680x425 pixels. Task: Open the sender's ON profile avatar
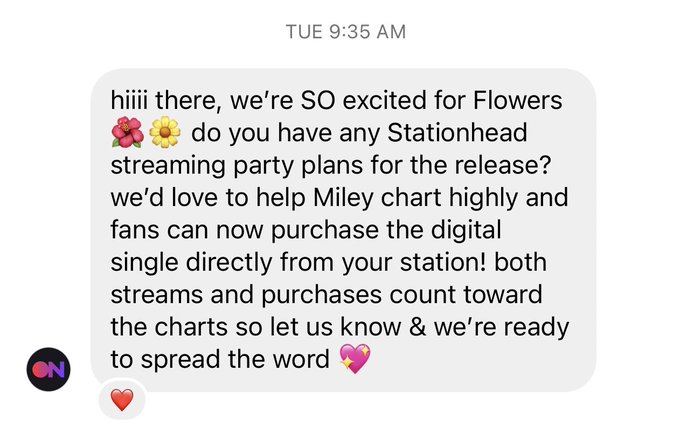(49, 369)
